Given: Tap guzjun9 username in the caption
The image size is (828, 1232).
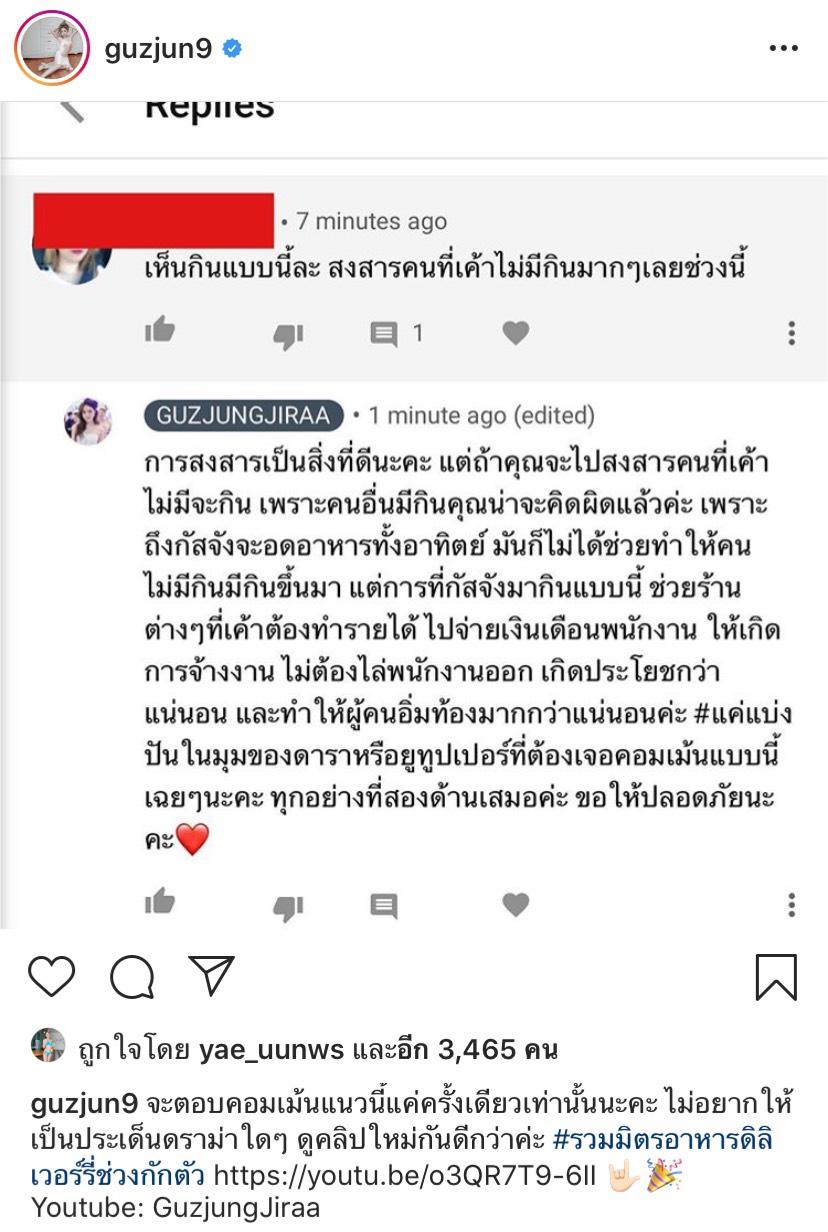Looking at the screenshot, I should pyautogui.click(x=87, y=1106).
